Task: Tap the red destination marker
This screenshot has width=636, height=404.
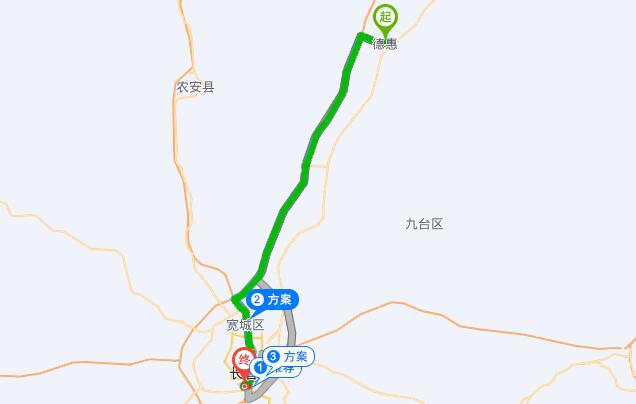Action: coord(243,361)
